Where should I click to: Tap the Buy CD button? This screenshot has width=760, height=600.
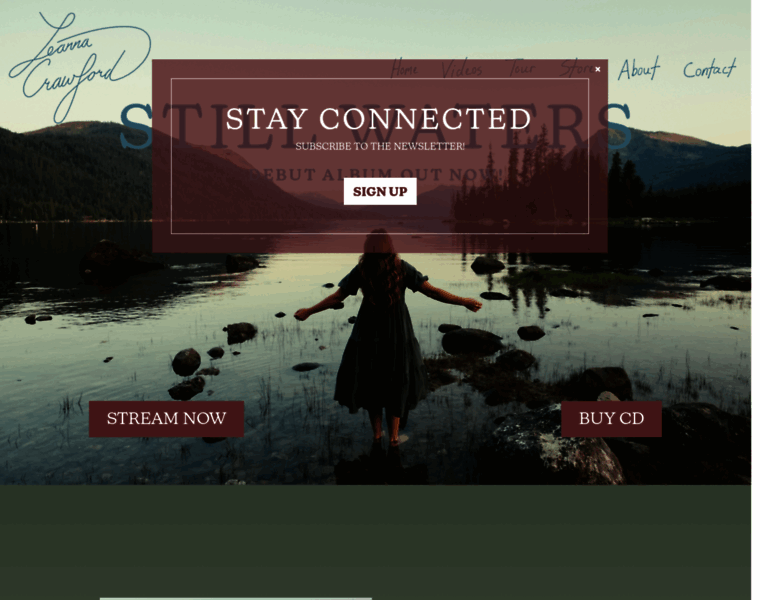tap(611, 418)
